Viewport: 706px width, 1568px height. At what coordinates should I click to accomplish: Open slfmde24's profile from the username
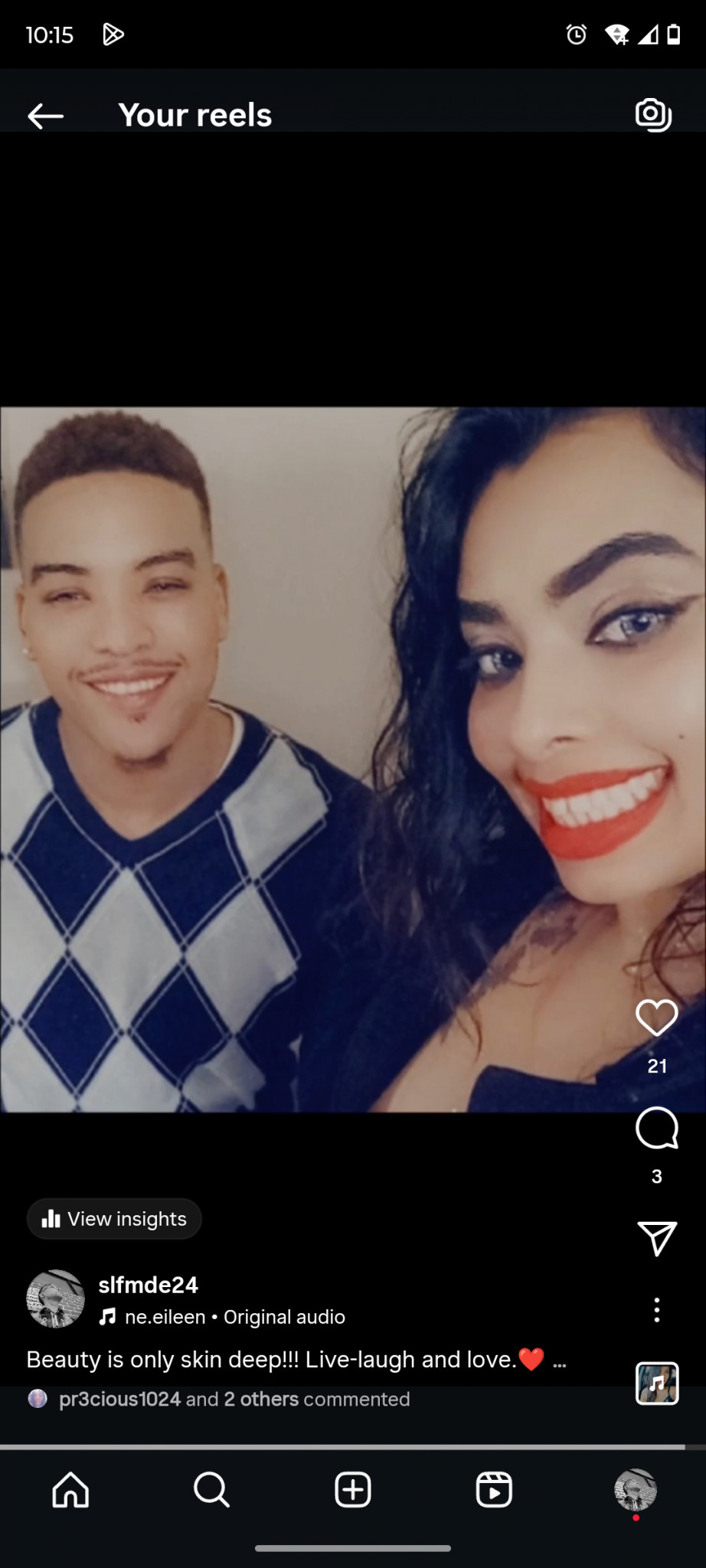click(148, 1285)
